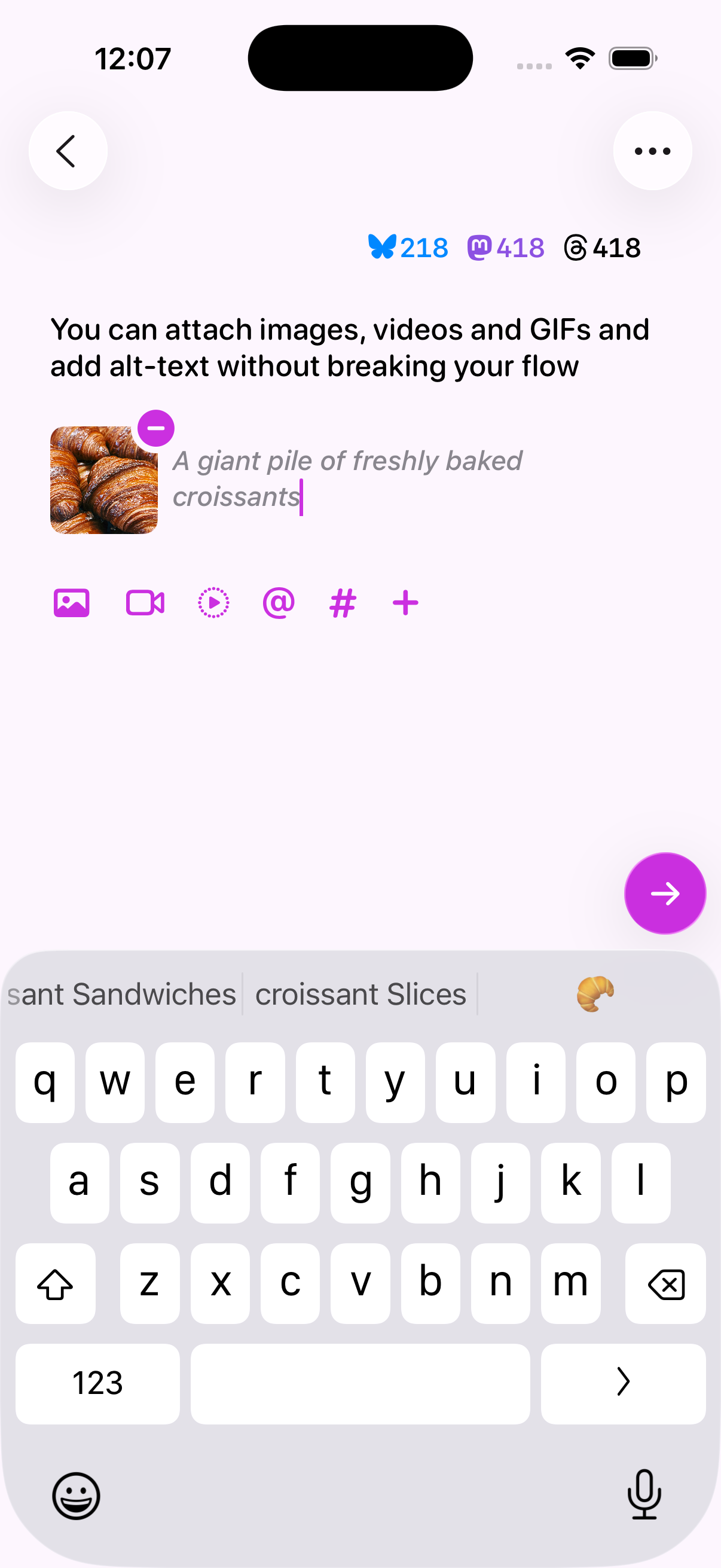Tap the croissant image thumbnail
This screenshot has height=1568, width=721.
point(103,481)
